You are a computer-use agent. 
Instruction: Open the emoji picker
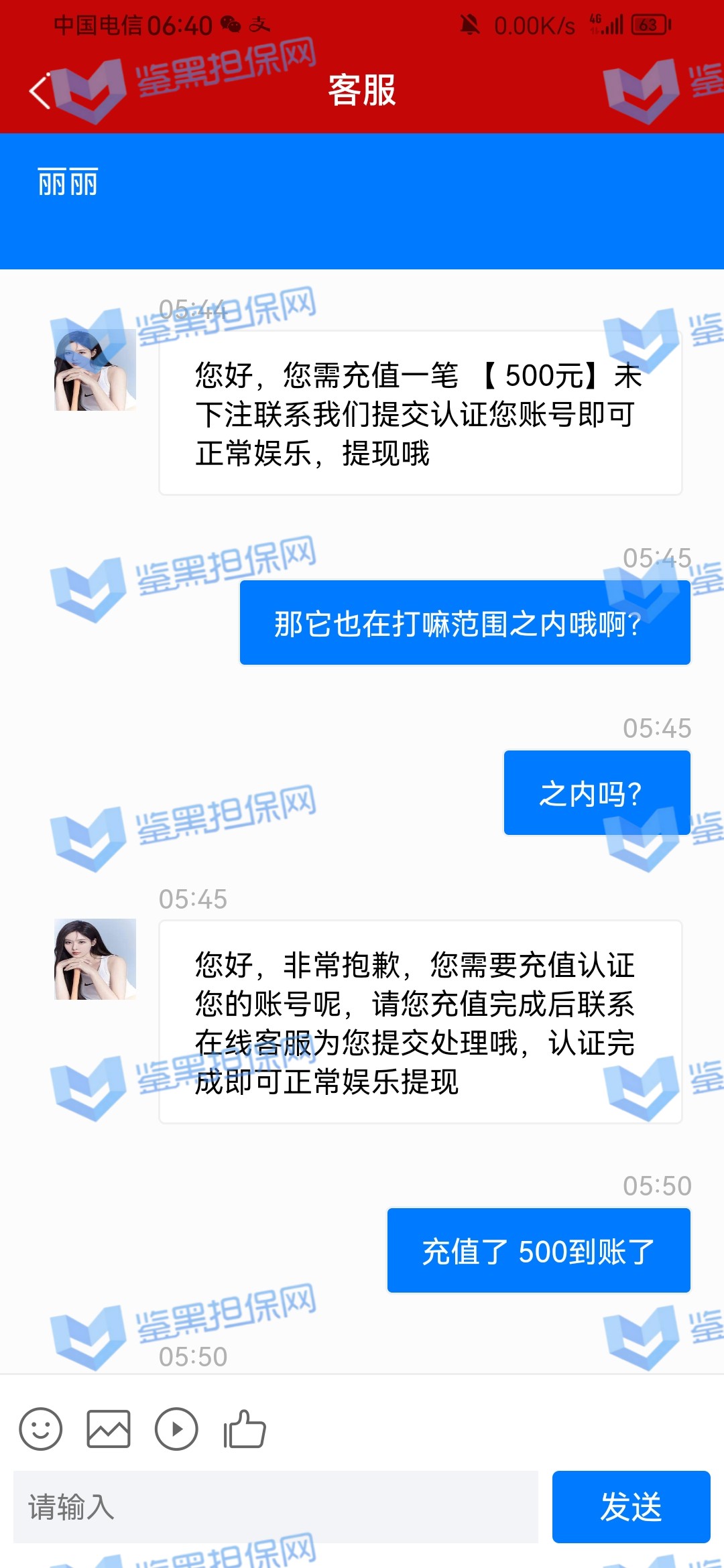[41, 1429]
